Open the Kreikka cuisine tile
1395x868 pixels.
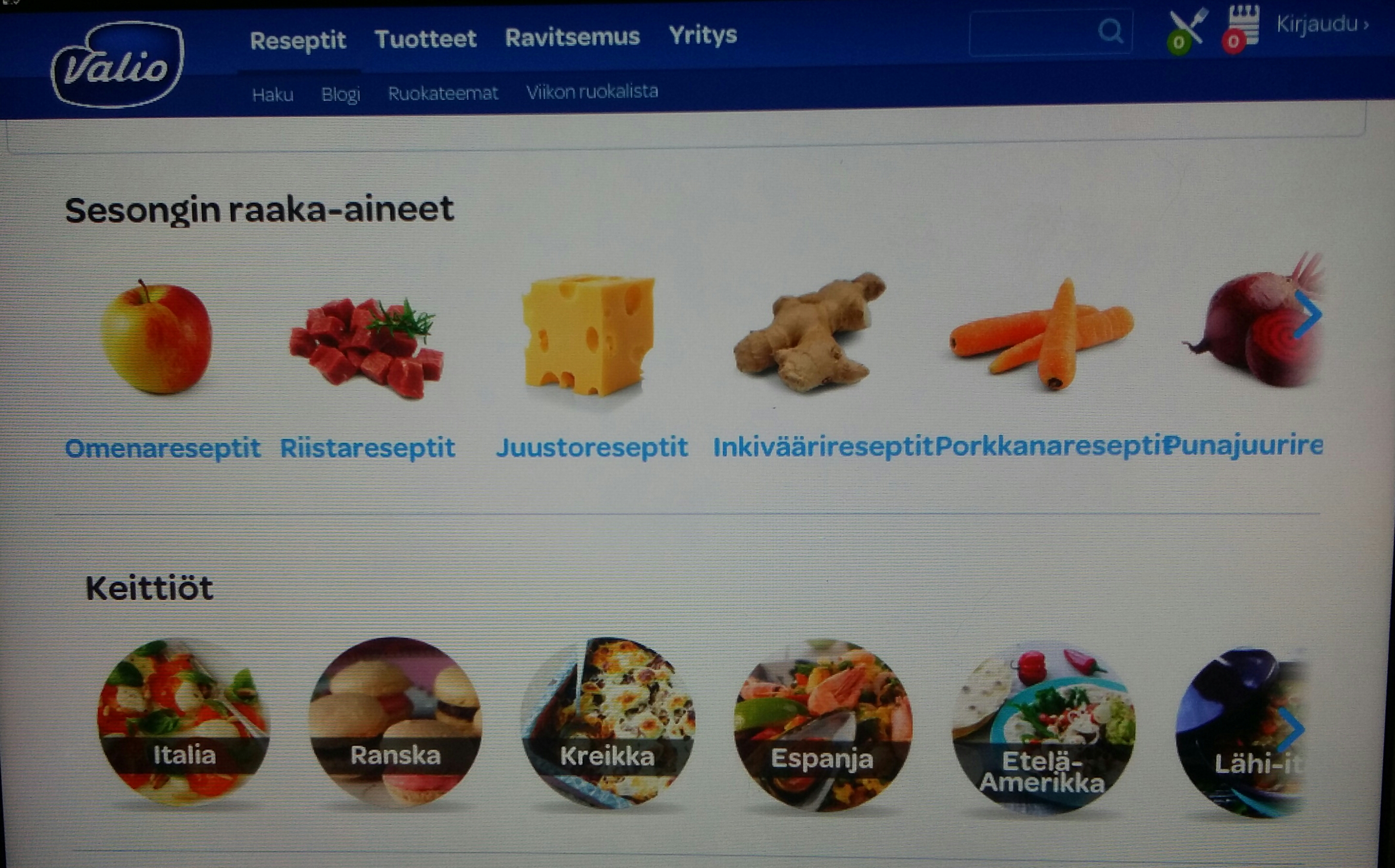(x=607, y=723)
